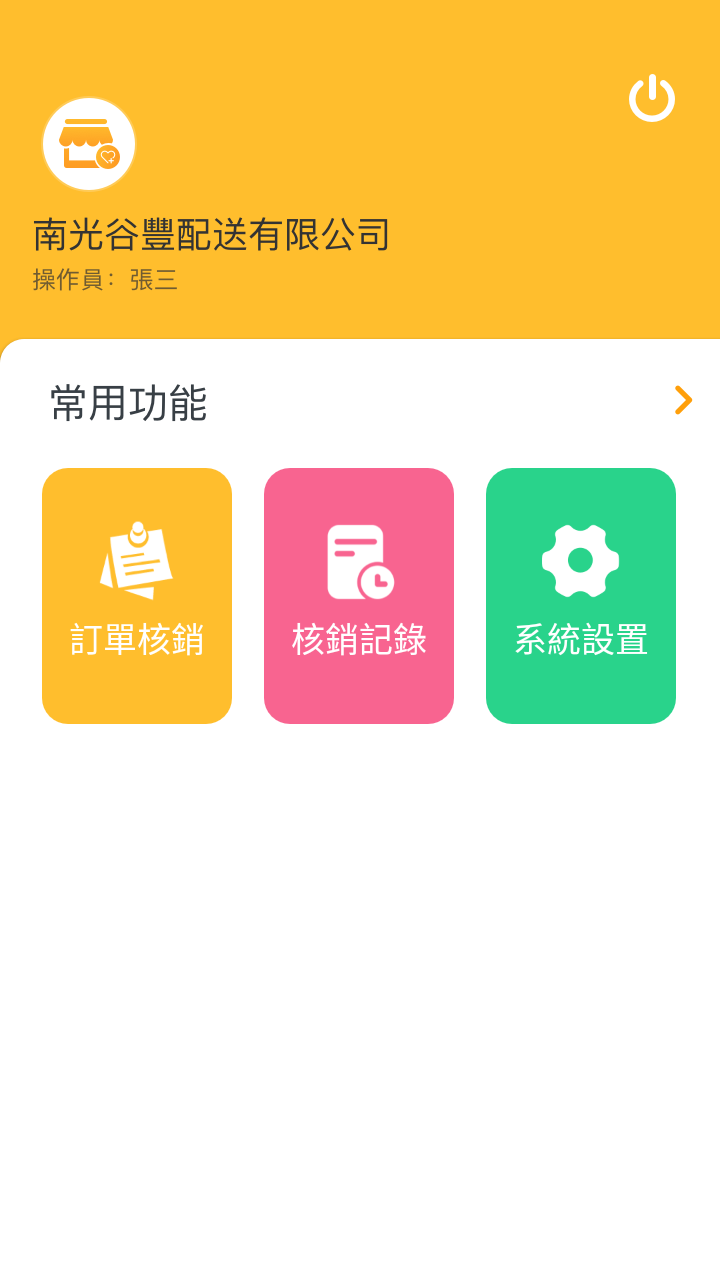
Task: Expand 常用功能 with the chevron arrow
Action: click(683, 400)
